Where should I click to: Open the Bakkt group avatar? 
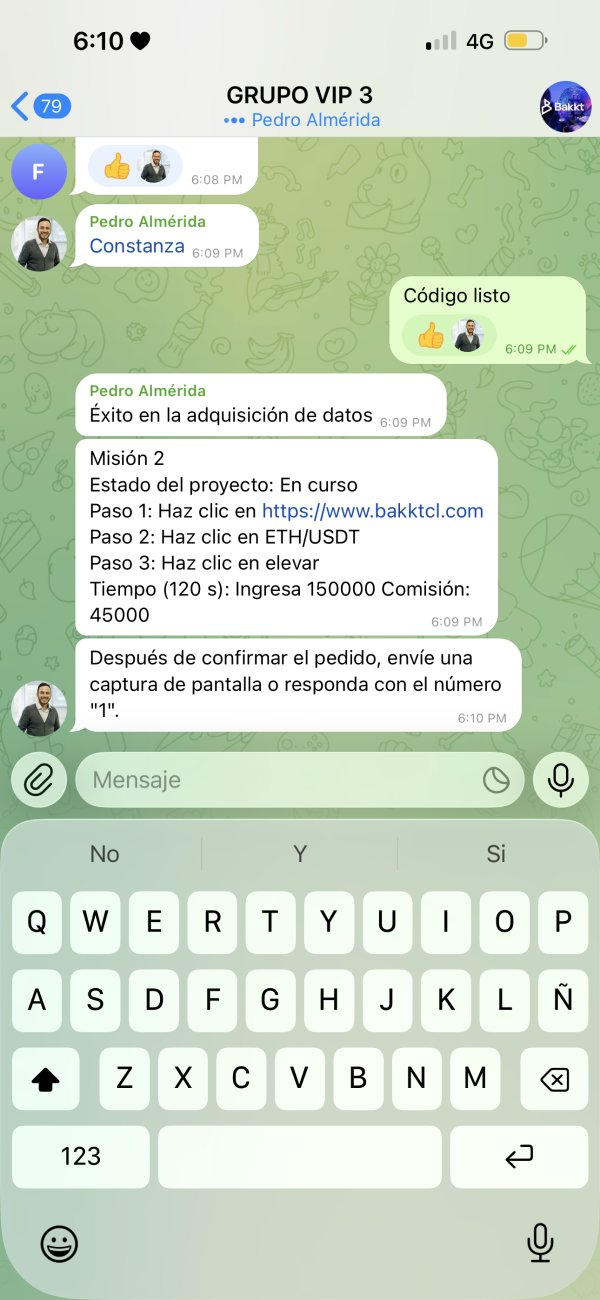(x=564, y=106)
